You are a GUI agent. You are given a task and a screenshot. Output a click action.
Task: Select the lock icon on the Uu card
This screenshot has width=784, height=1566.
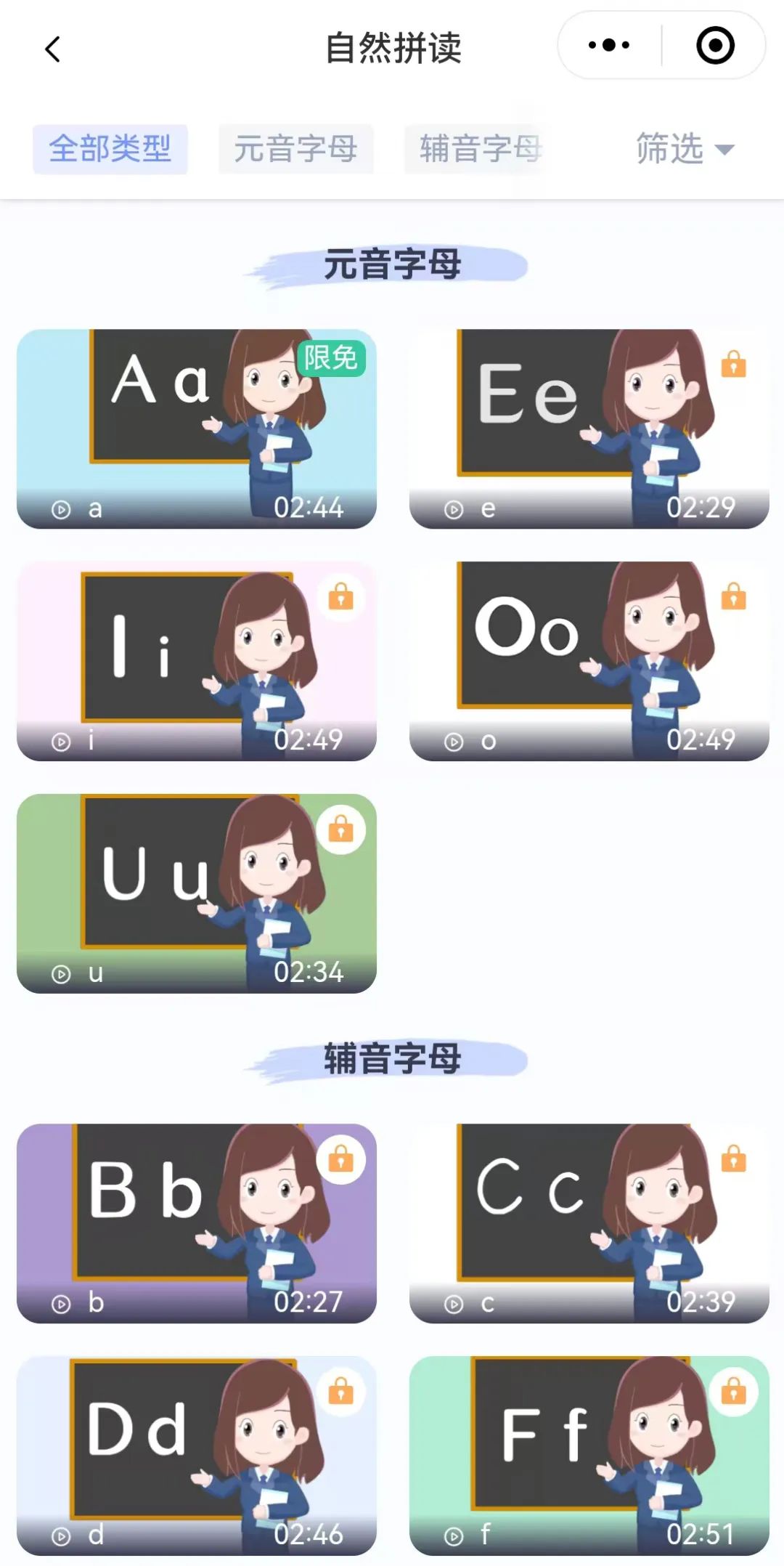(340, 830)
